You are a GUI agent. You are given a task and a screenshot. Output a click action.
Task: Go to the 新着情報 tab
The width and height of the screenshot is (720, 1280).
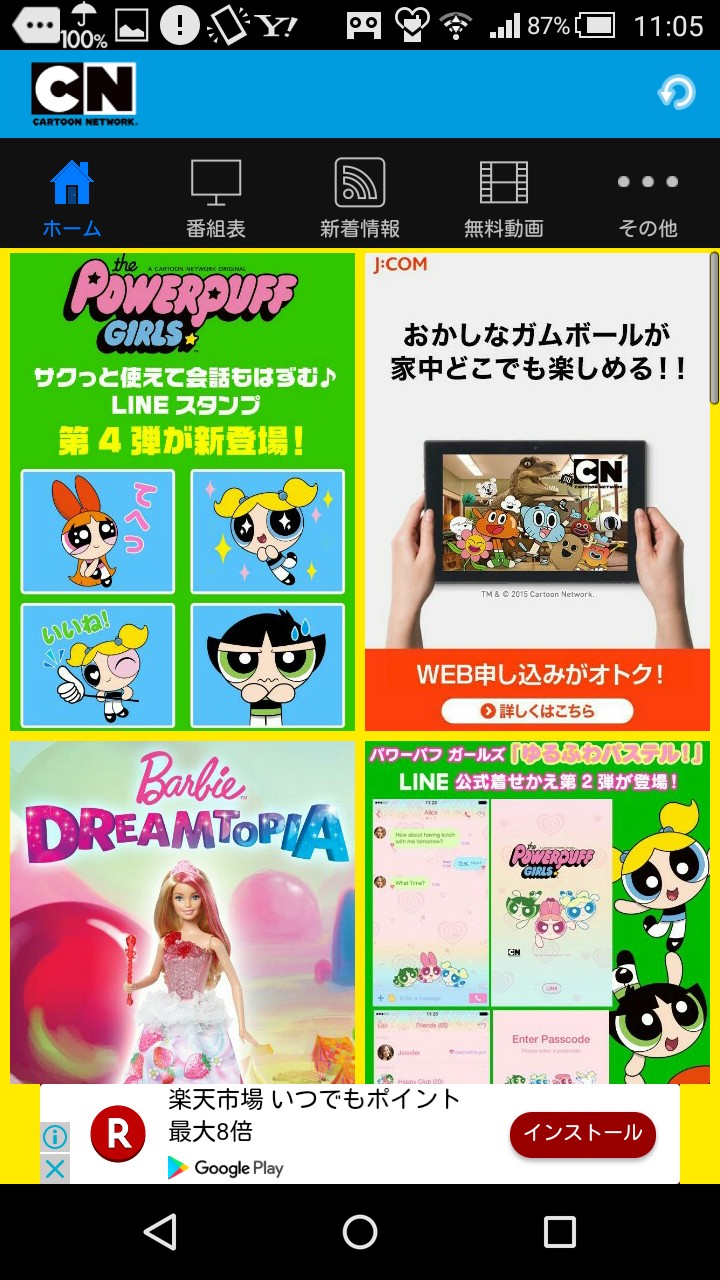click(x=360, y=196)
